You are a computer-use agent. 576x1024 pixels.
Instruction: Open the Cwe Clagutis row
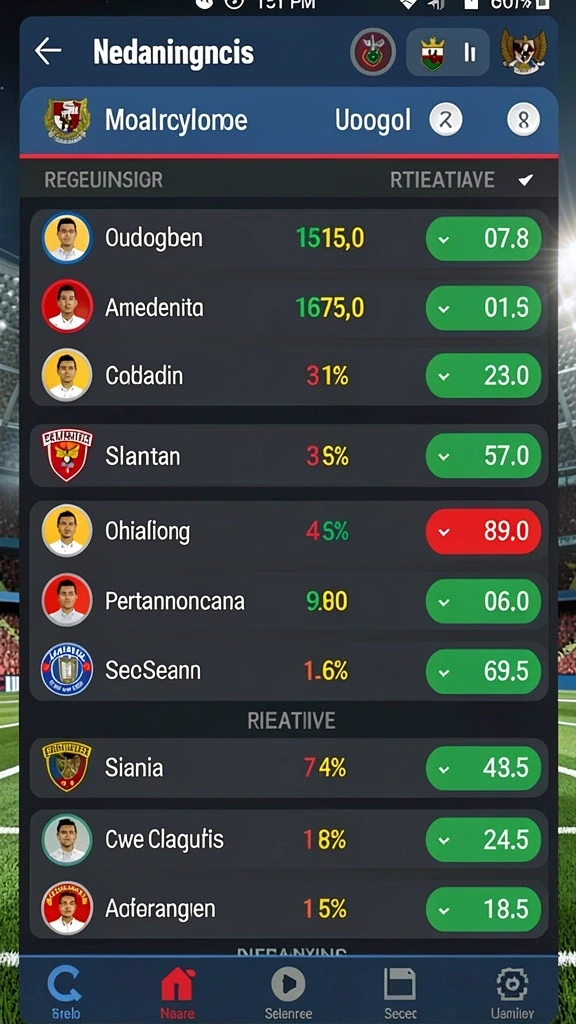click(x=289, y=839)
